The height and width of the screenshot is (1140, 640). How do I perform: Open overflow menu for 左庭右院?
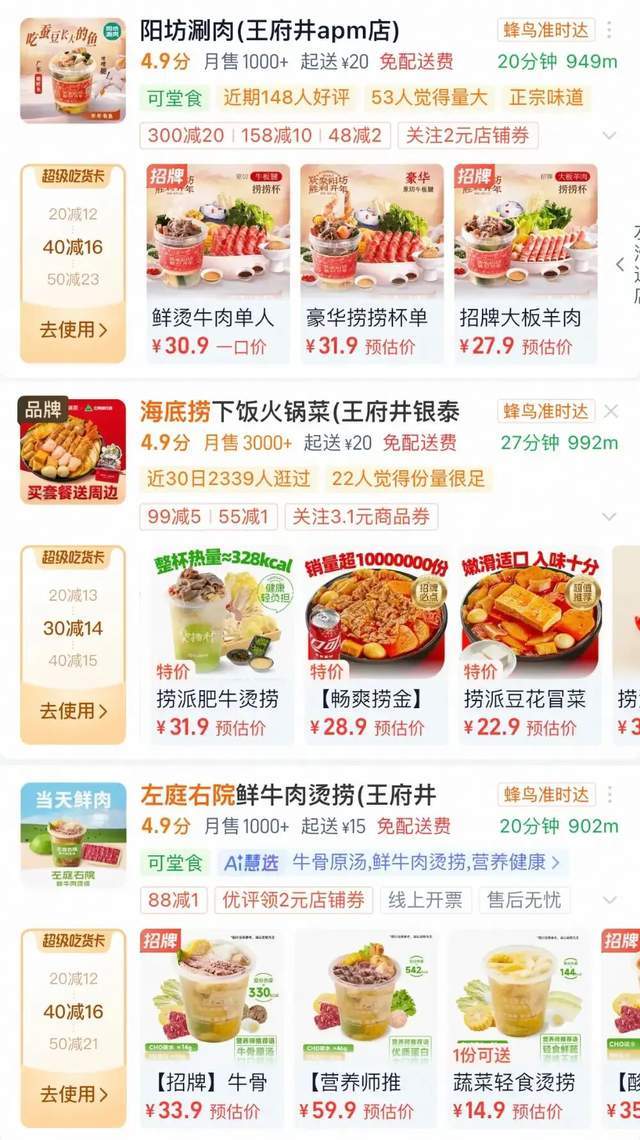[609, 795]
